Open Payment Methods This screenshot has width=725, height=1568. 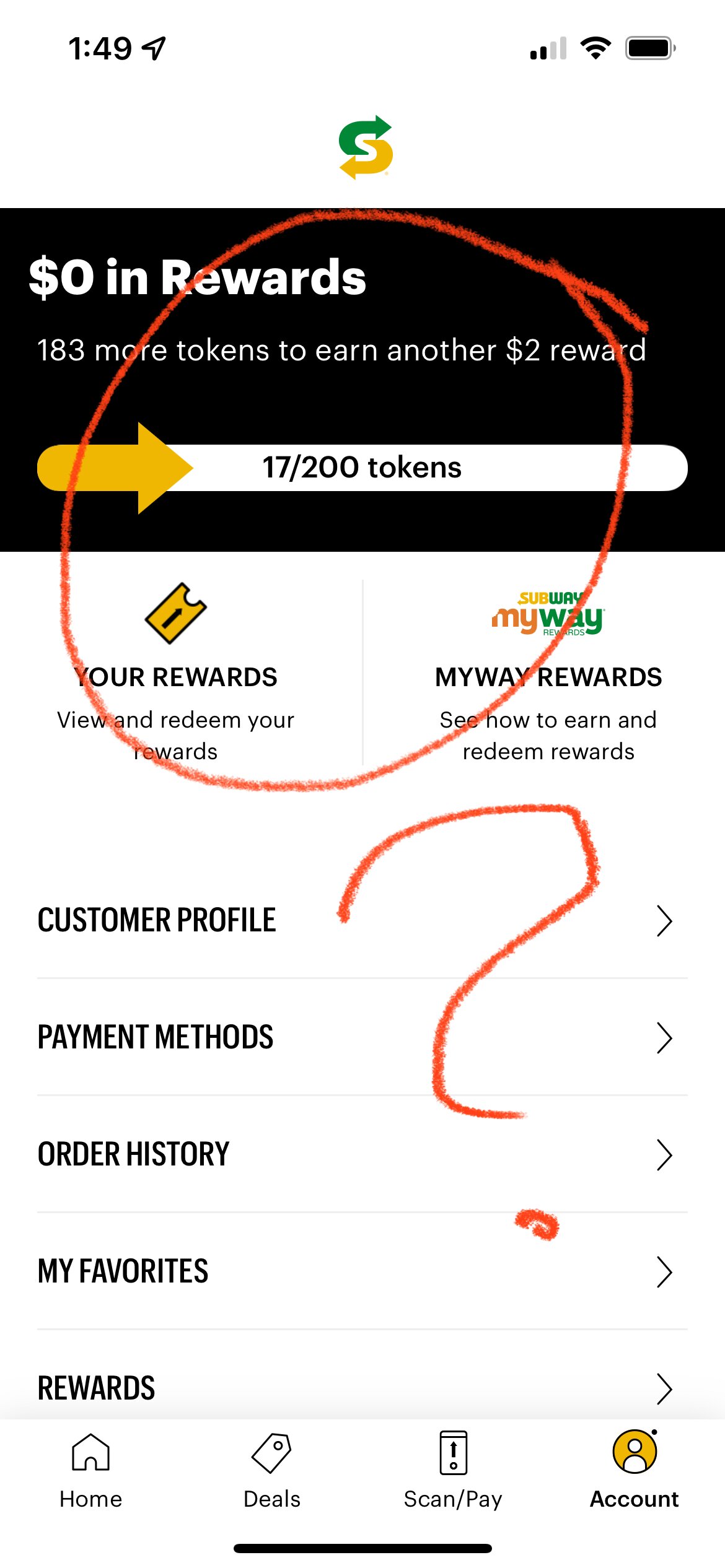click(x=362, y=1037)
